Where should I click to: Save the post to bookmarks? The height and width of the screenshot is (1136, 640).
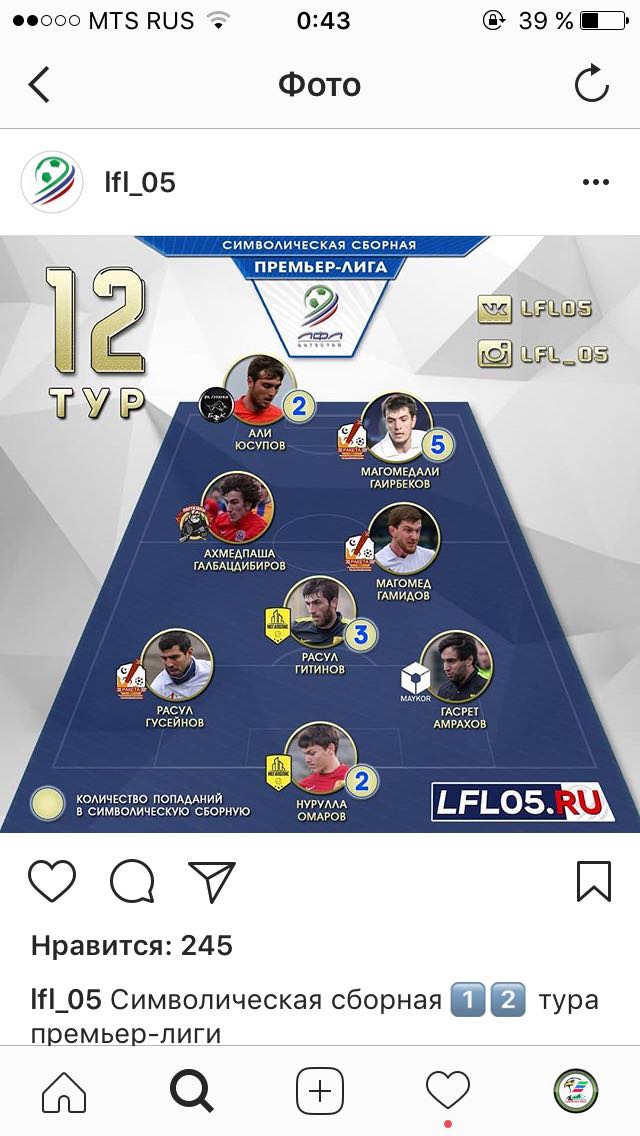pyautogui.click(x=593, y=881)
